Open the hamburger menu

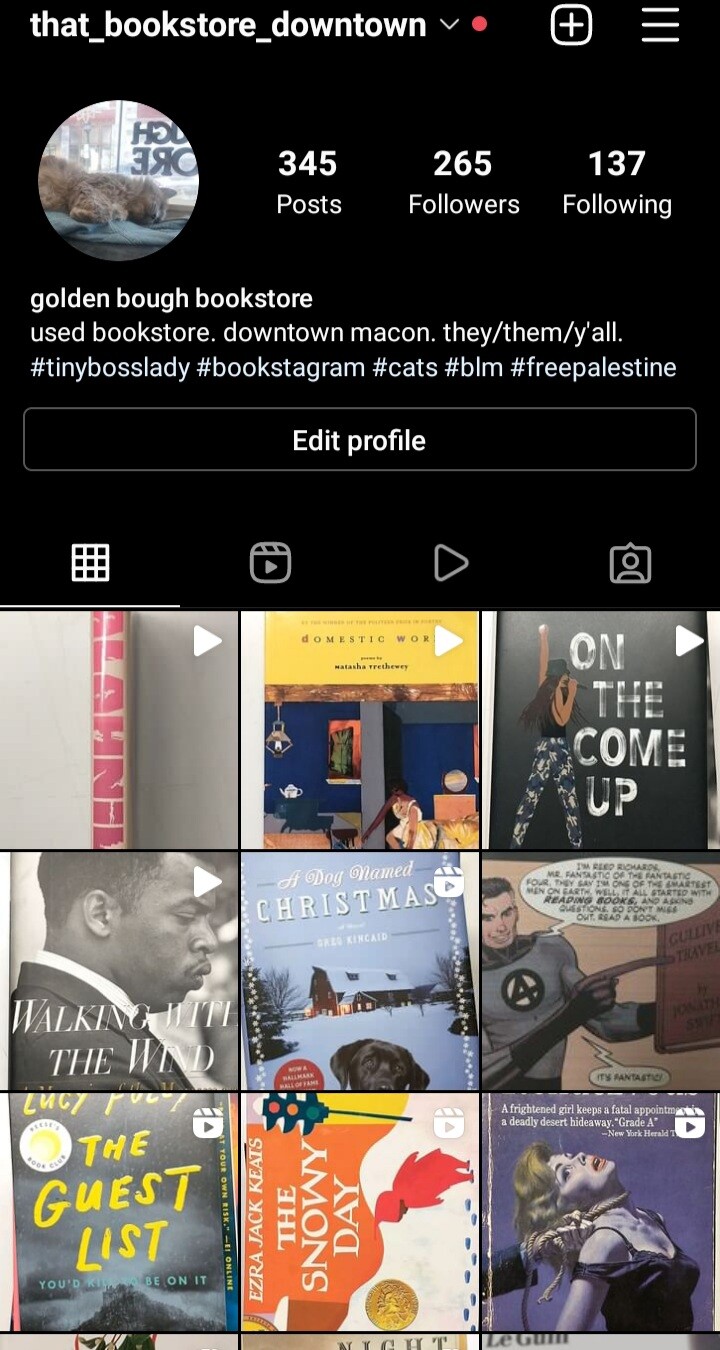click(x=660, y=25)
